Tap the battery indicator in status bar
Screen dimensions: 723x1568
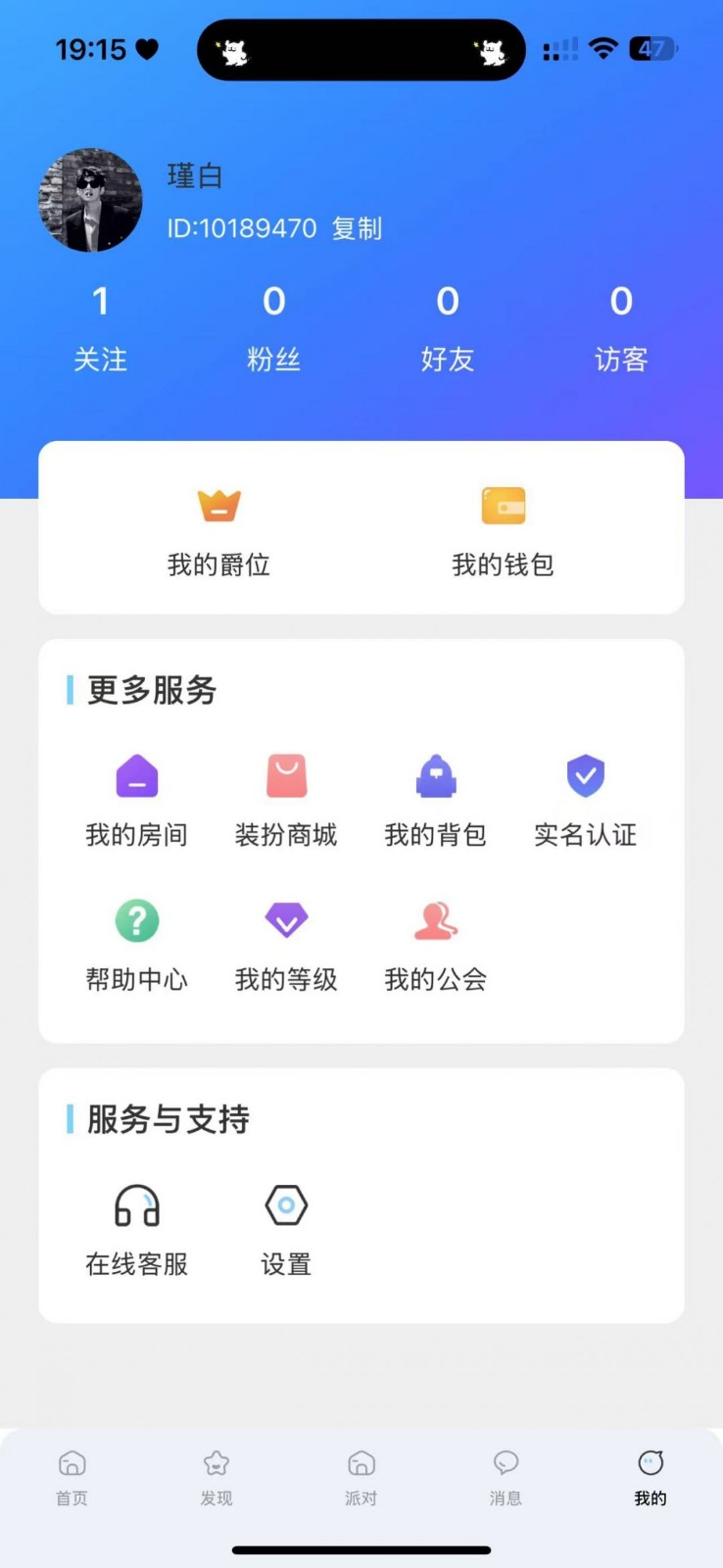point(651,48)
